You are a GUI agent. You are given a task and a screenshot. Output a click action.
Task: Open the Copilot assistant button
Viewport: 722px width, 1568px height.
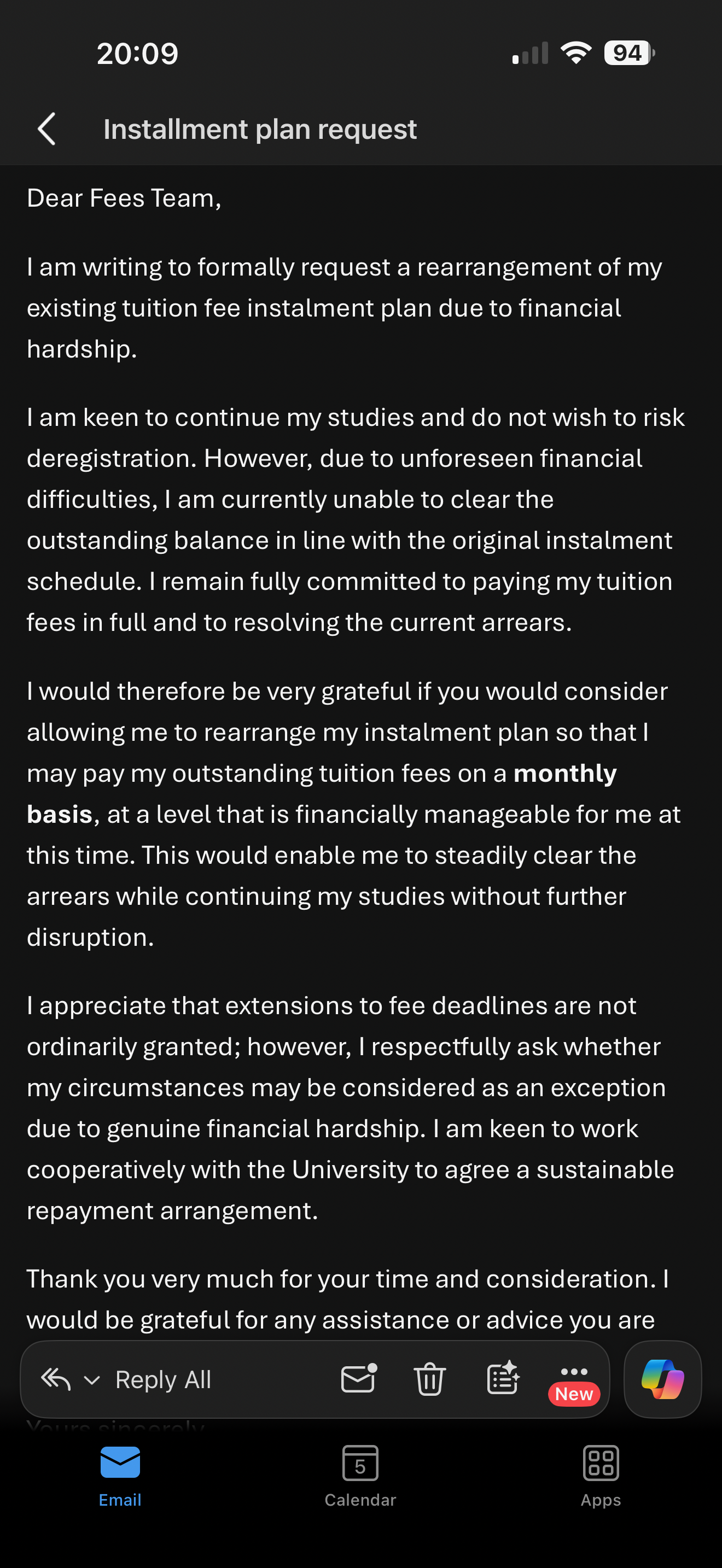coord(663,1379)
